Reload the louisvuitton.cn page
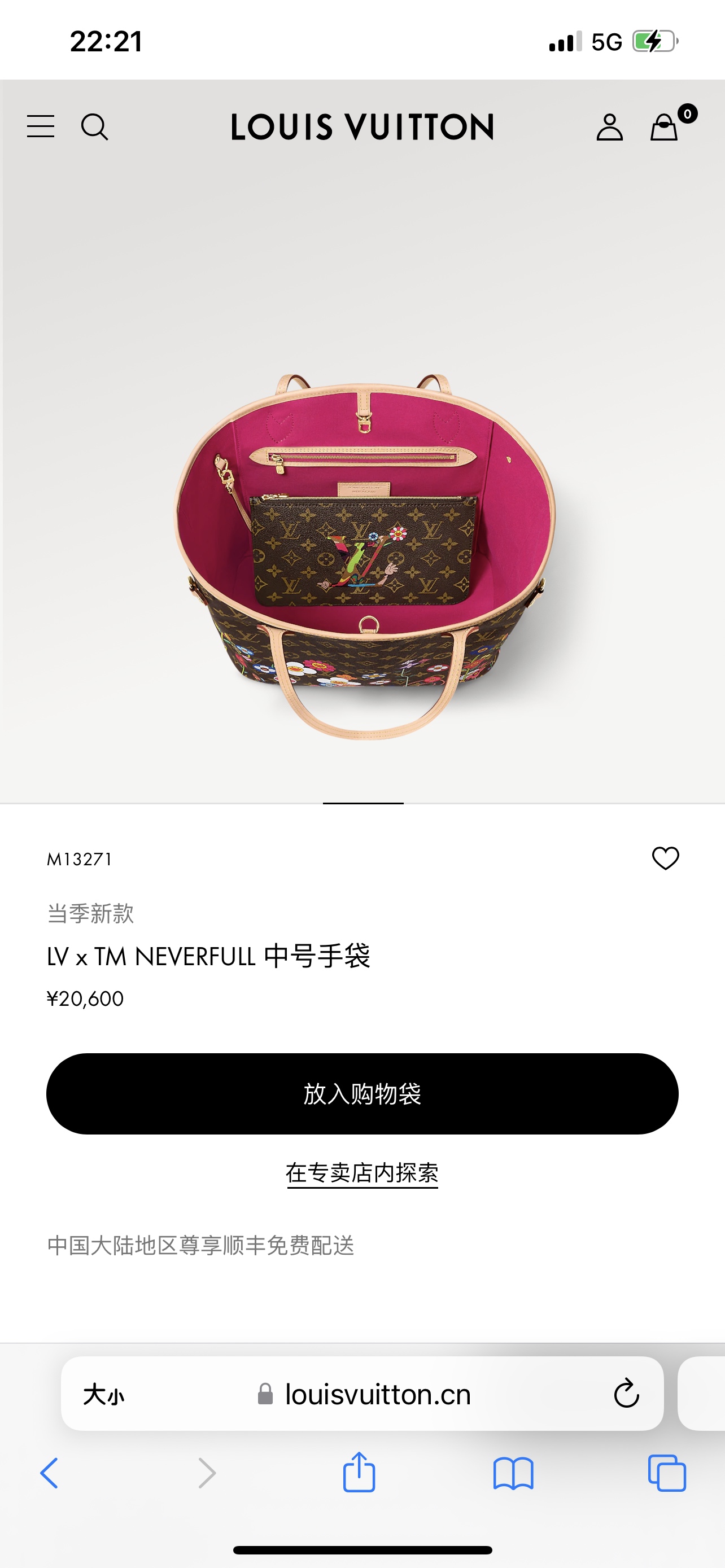The width and height of the screenshot is (725, 1568). [626, 1394]
